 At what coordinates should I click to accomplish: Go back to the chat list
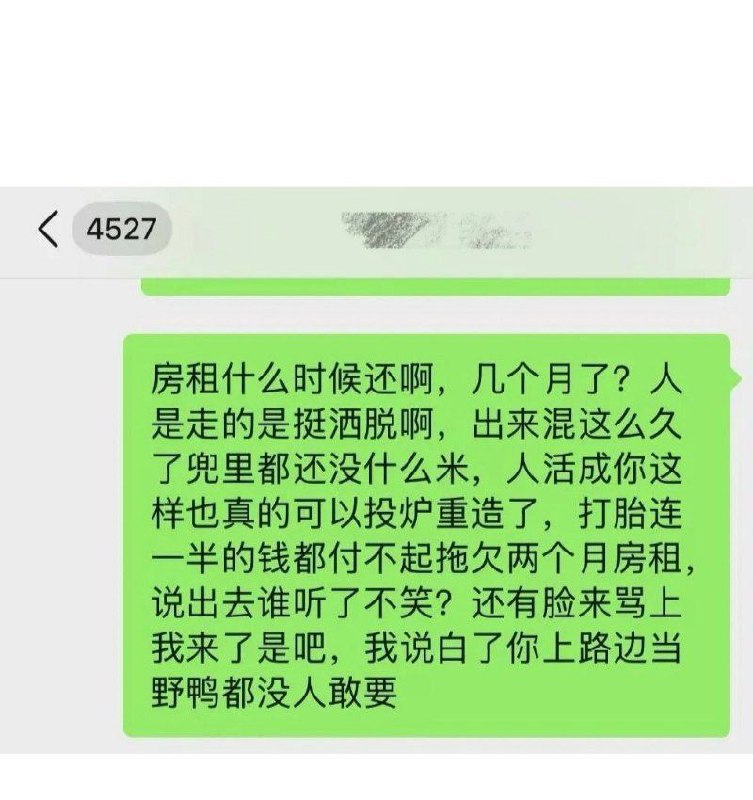coord(48,230)
